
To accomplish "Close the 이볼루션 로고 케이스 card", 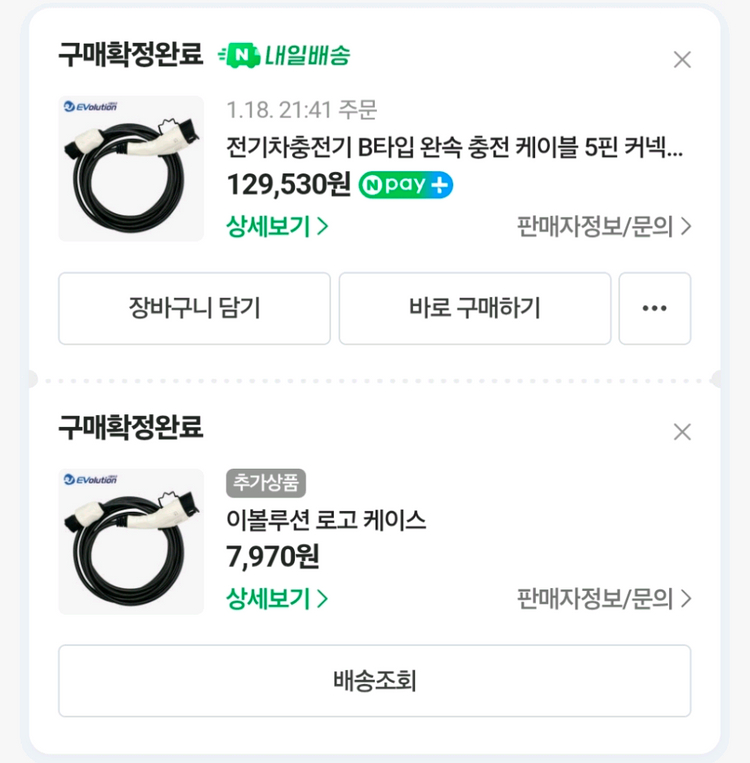I will coord(682,432).
